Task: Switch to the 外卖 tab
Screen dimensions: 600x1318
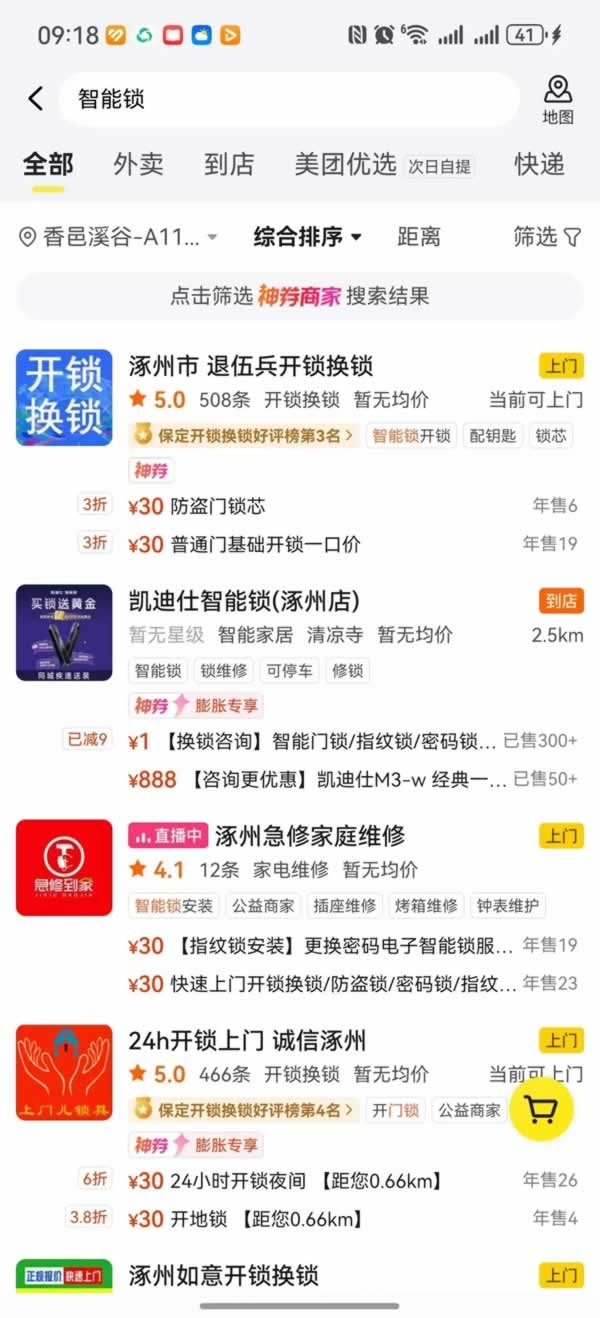Action: [138, 164]
